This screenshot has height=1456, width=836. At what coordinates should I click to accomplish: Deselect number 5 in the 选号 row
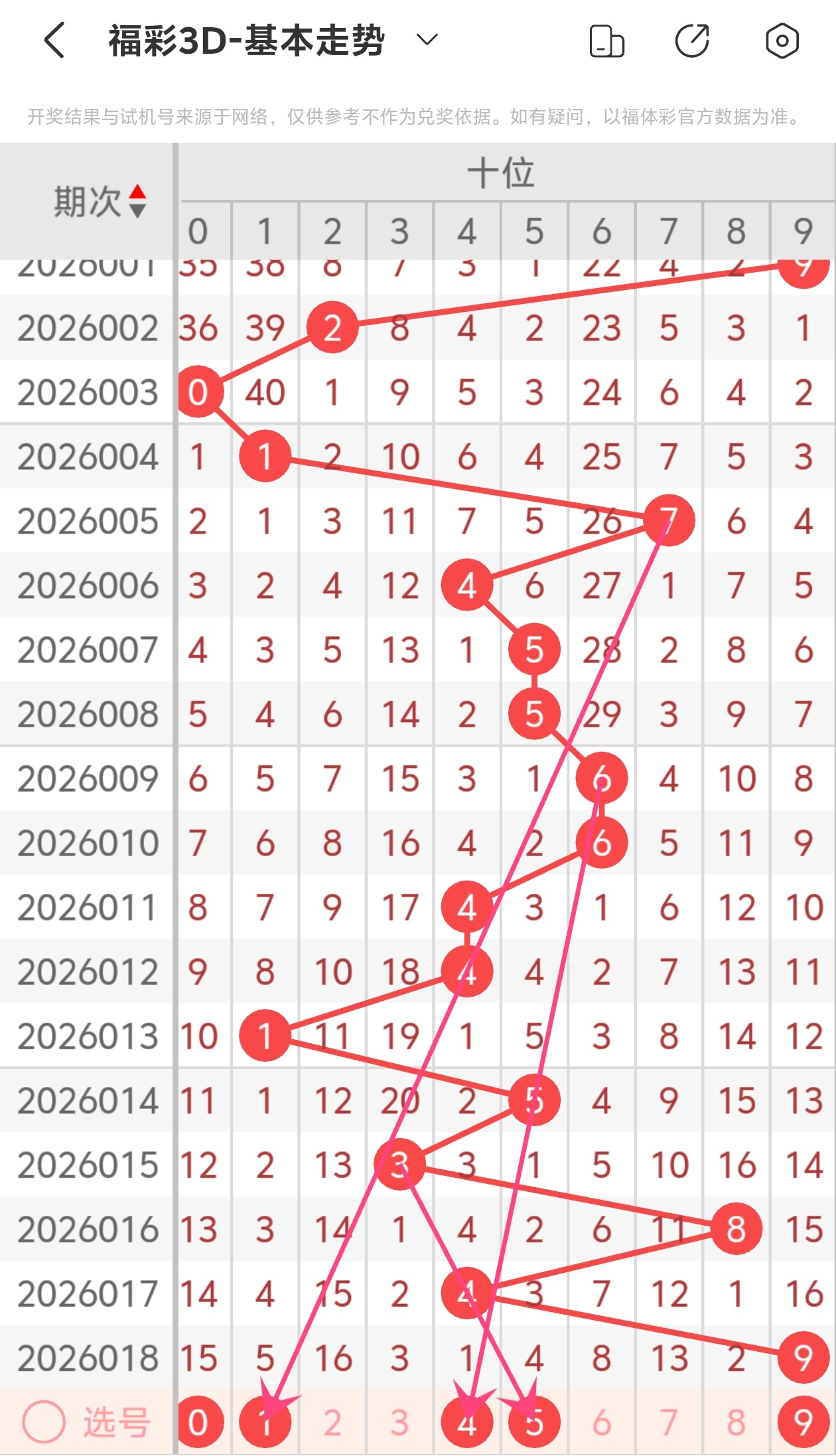tap(534, 1422)
